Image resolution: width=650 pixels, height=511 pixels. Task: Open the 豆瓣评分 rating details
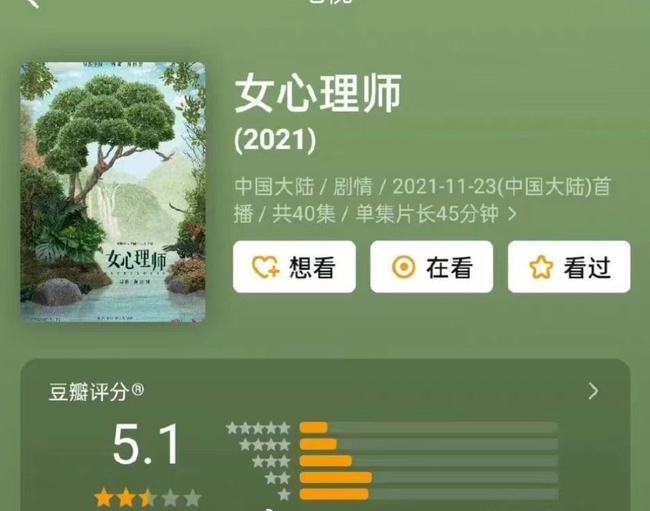click(593, 391)
